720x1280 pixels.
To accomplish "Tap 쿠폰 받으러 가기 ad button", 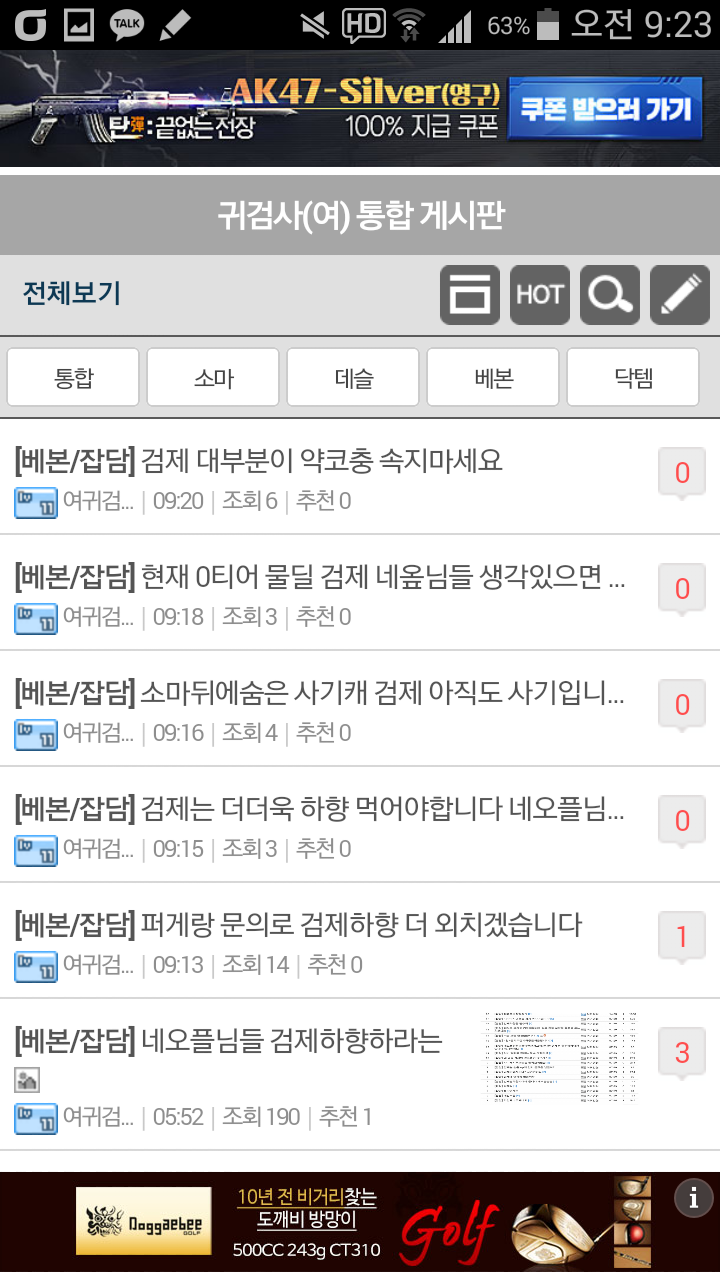I will [x=606, y=108].
